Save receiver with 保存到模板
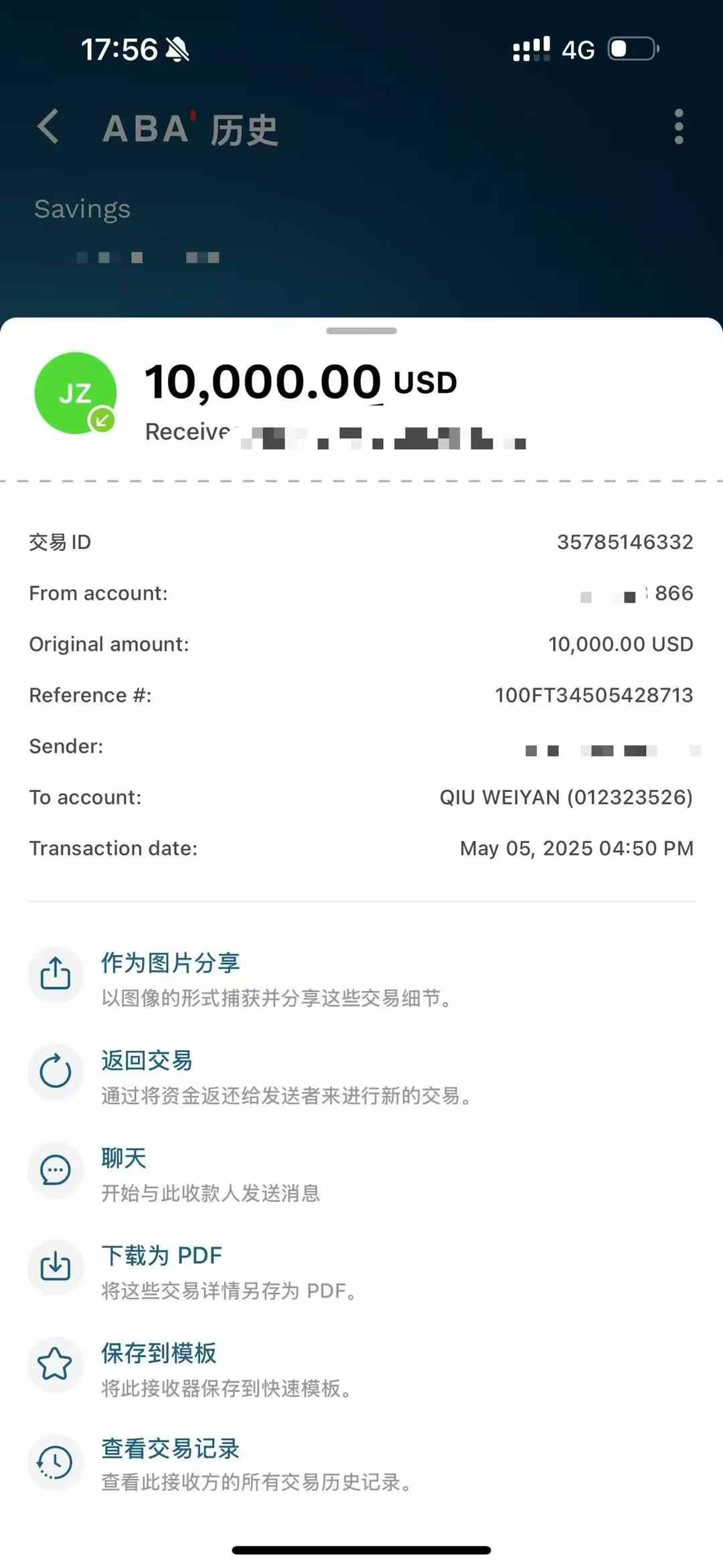This screenshot has height=1568, width=723. point(361,1368)
